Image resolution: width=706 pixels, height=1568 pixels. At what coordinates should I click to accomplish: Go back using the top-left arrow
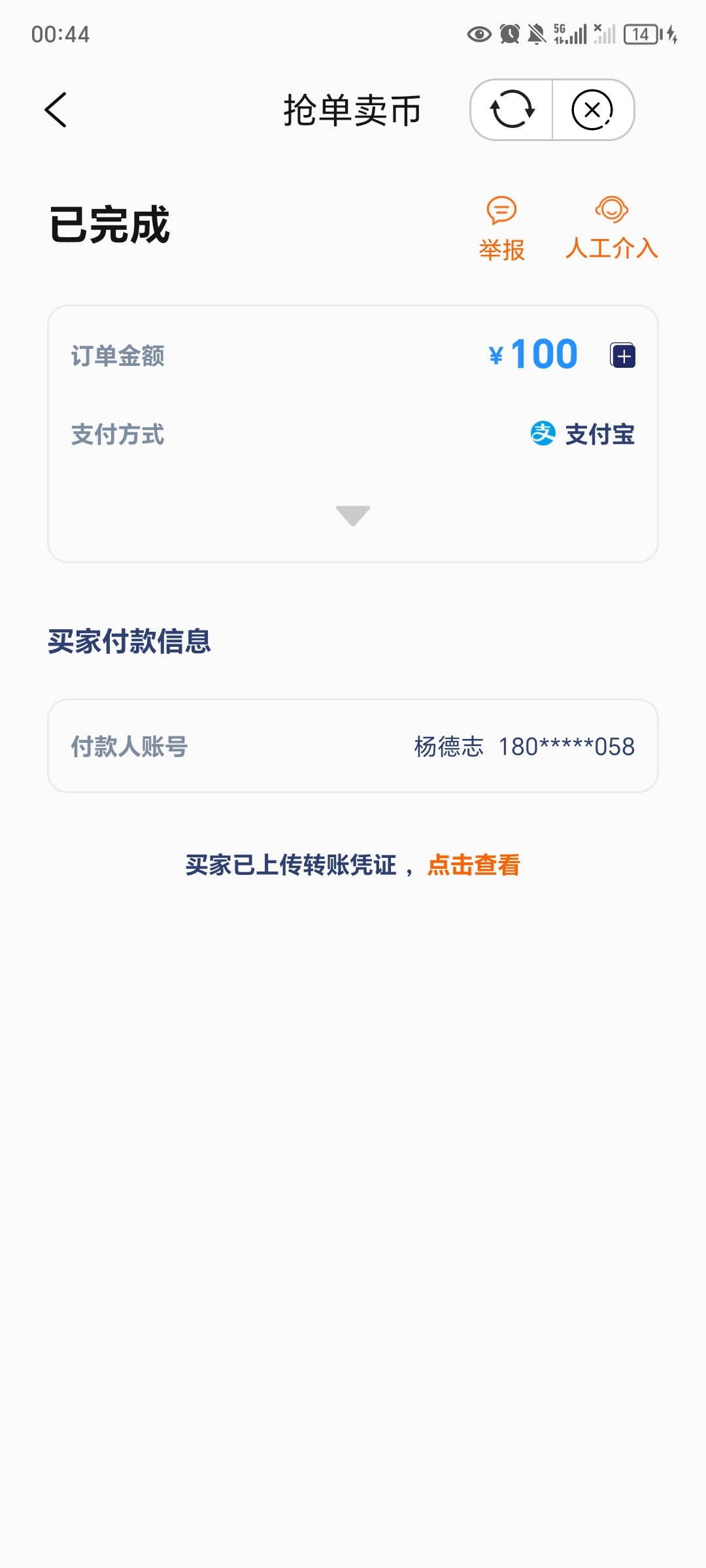[56, 110]
